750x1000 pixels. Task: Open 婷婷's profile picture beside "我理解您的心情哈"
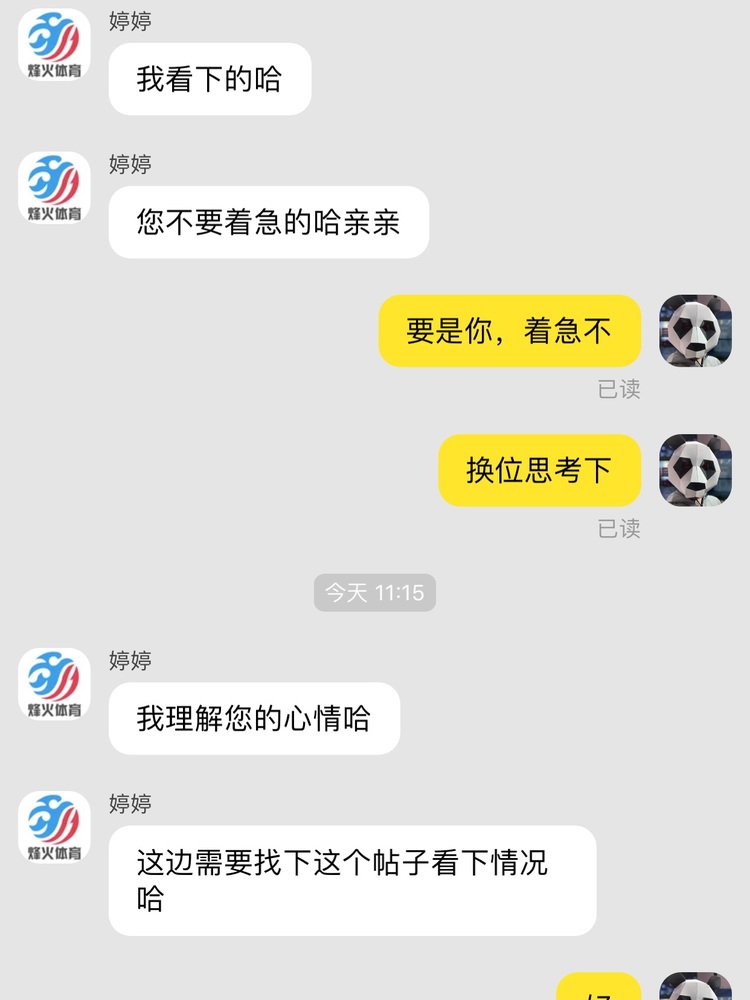coord(55,684)
